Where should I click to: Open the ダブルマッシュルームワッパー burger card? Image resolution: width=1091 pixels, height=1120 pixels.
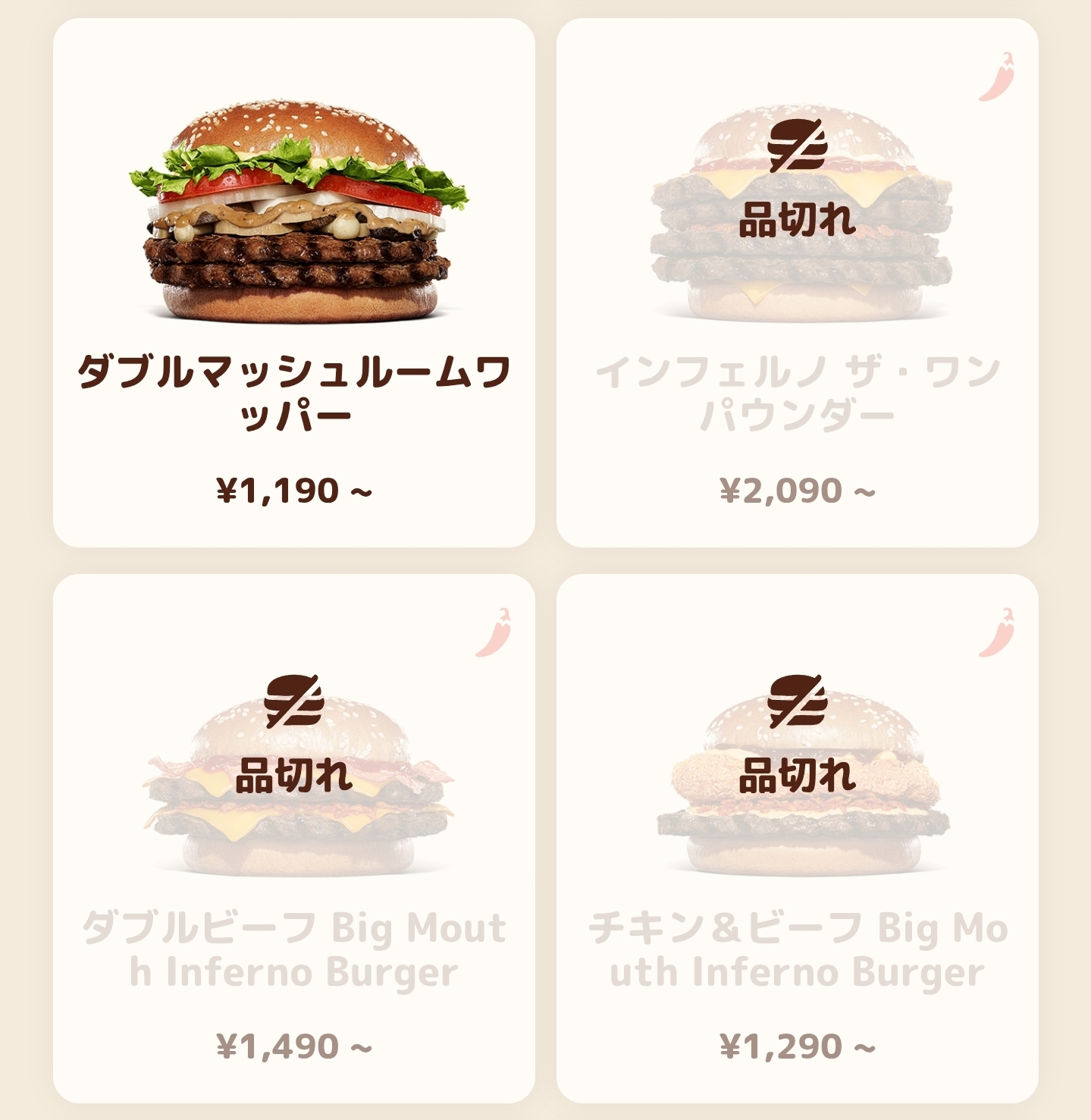pyautogui.click(x=293, y=282)
